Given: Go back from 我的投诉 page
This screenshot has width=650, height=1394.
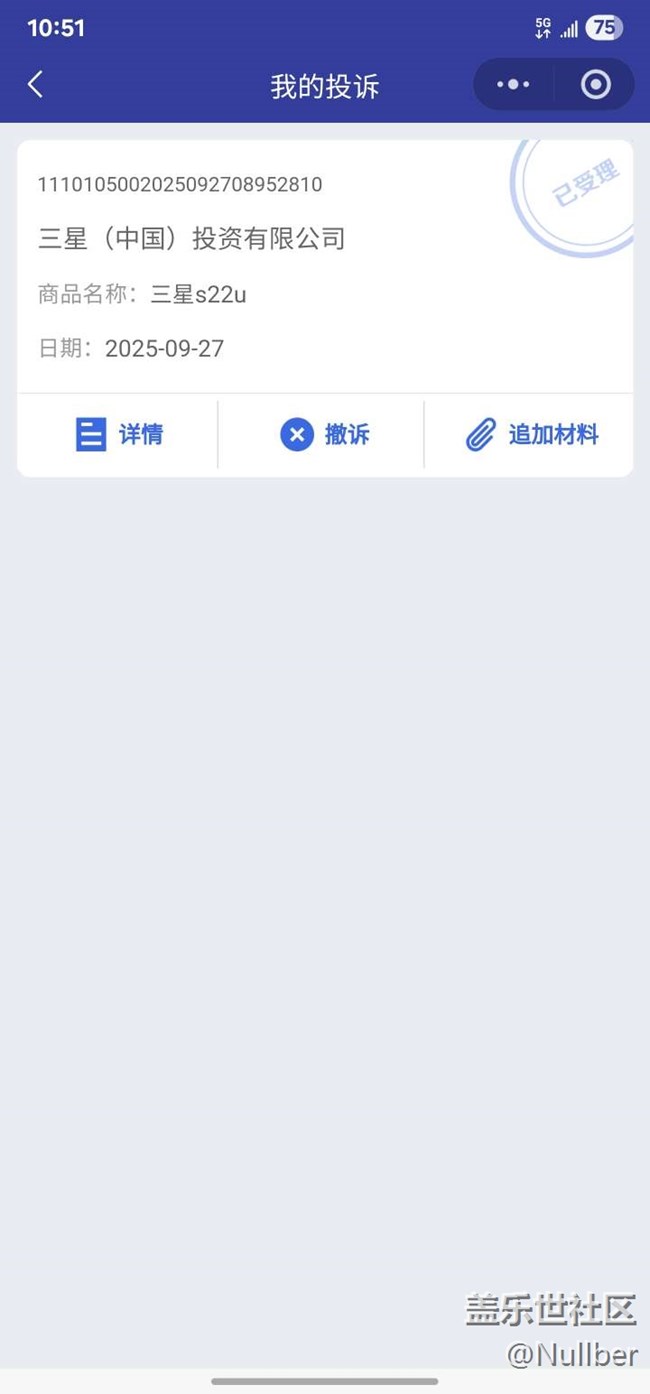Looking at the screenshot, I should (x=36, y=85).
